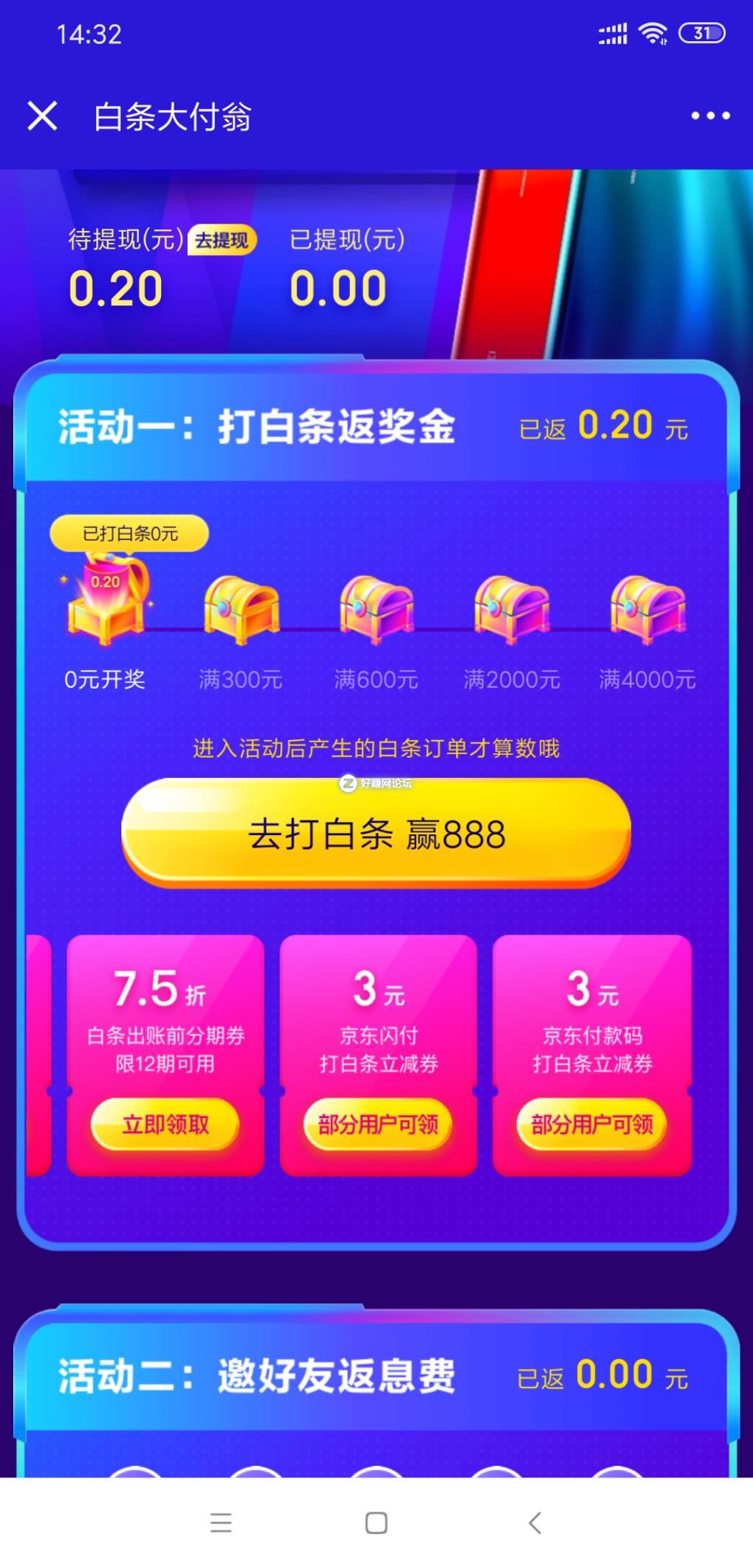
Task: Go back using system navigation arrow
Action: click(535, 1522)
